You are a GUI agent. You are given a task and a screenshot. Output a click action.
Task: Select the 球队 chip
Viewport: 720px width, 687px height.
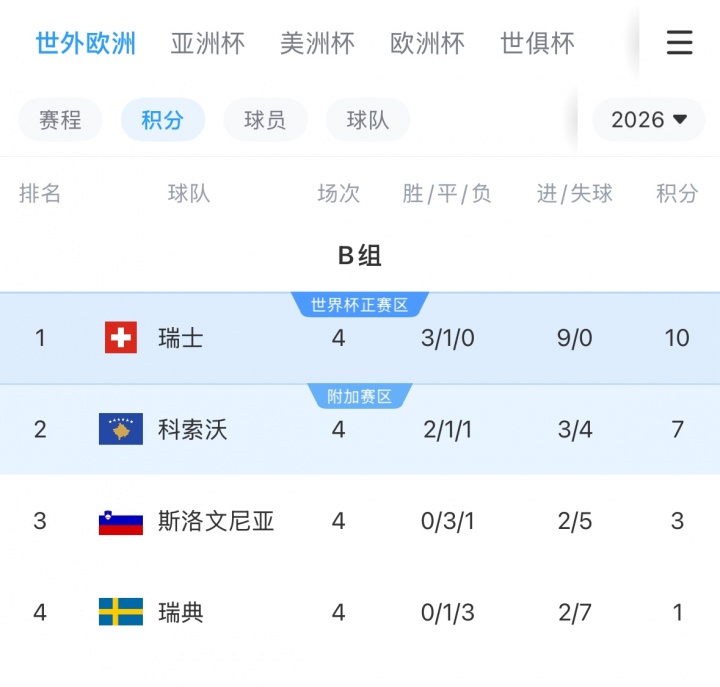pyautogui.click(x=368, y=120)
